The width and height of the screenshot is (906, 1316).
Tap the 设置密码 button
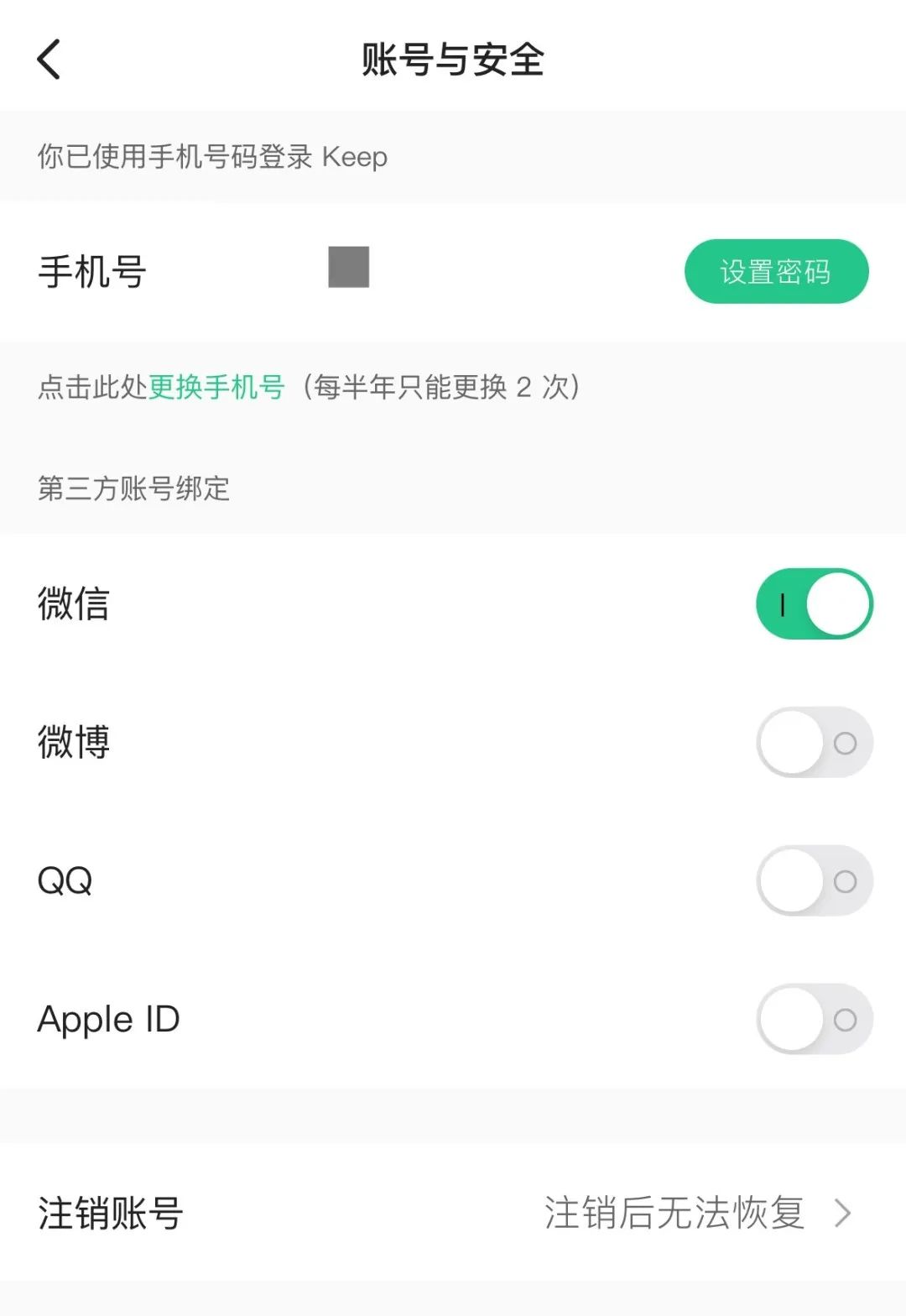[x=776, y=272]
